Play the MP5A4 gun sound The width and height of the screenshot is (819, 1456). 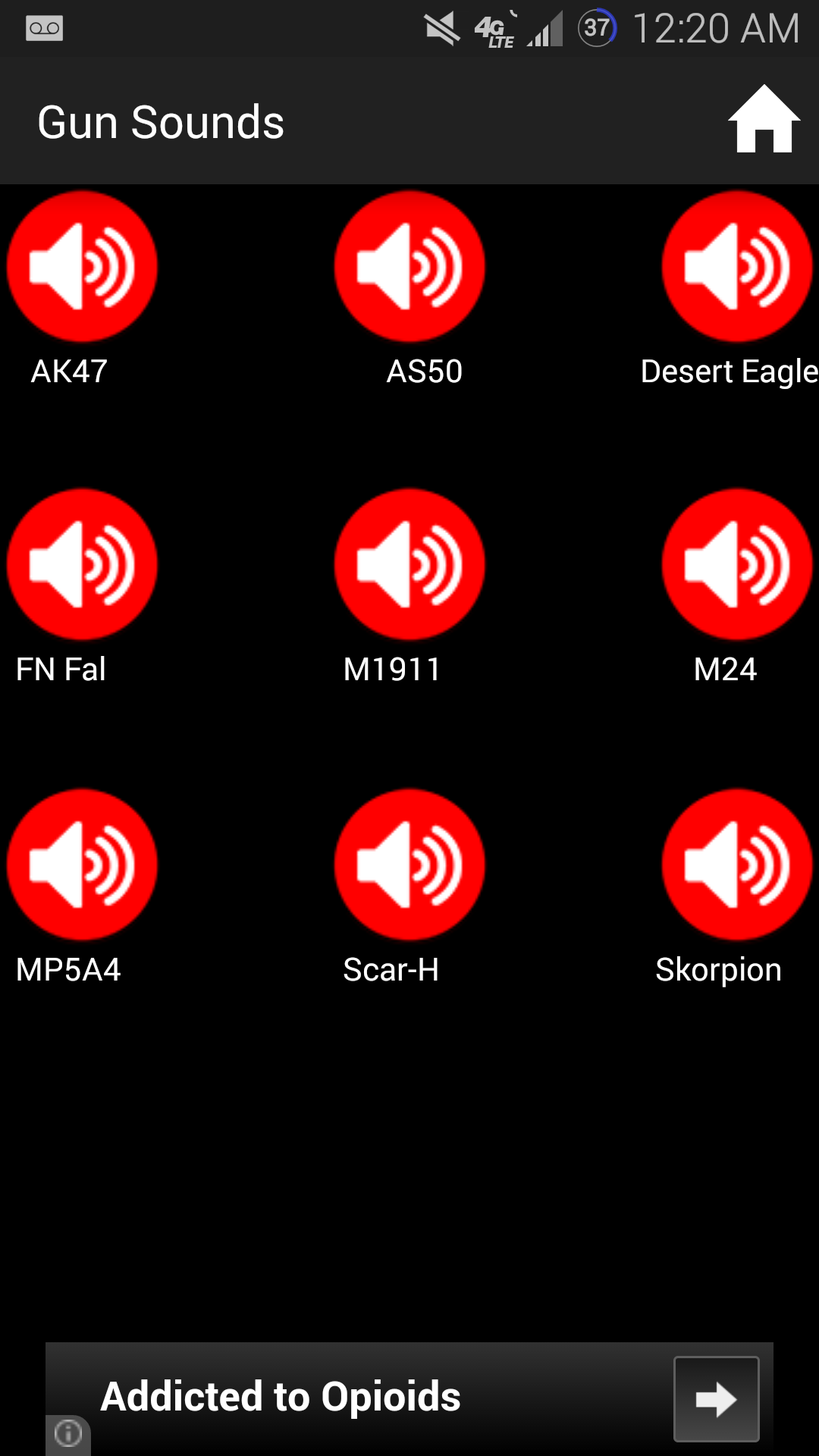click(x=83, y=863)
